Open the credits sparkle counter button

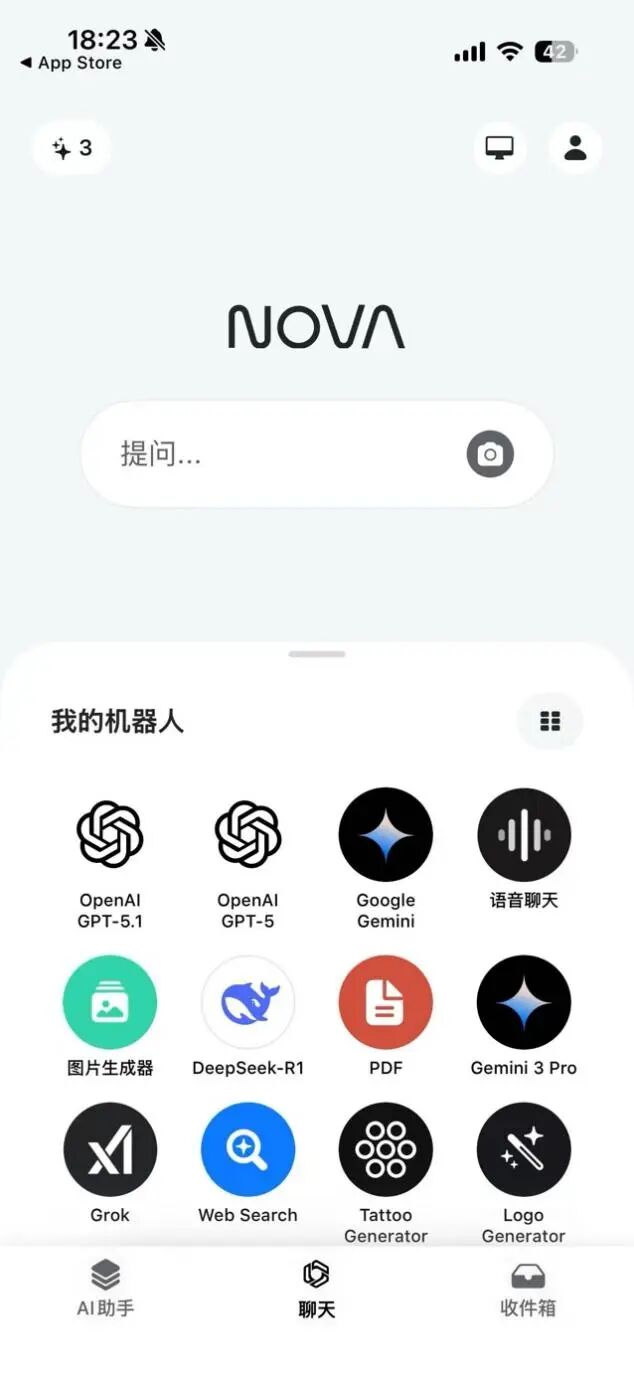72,149
